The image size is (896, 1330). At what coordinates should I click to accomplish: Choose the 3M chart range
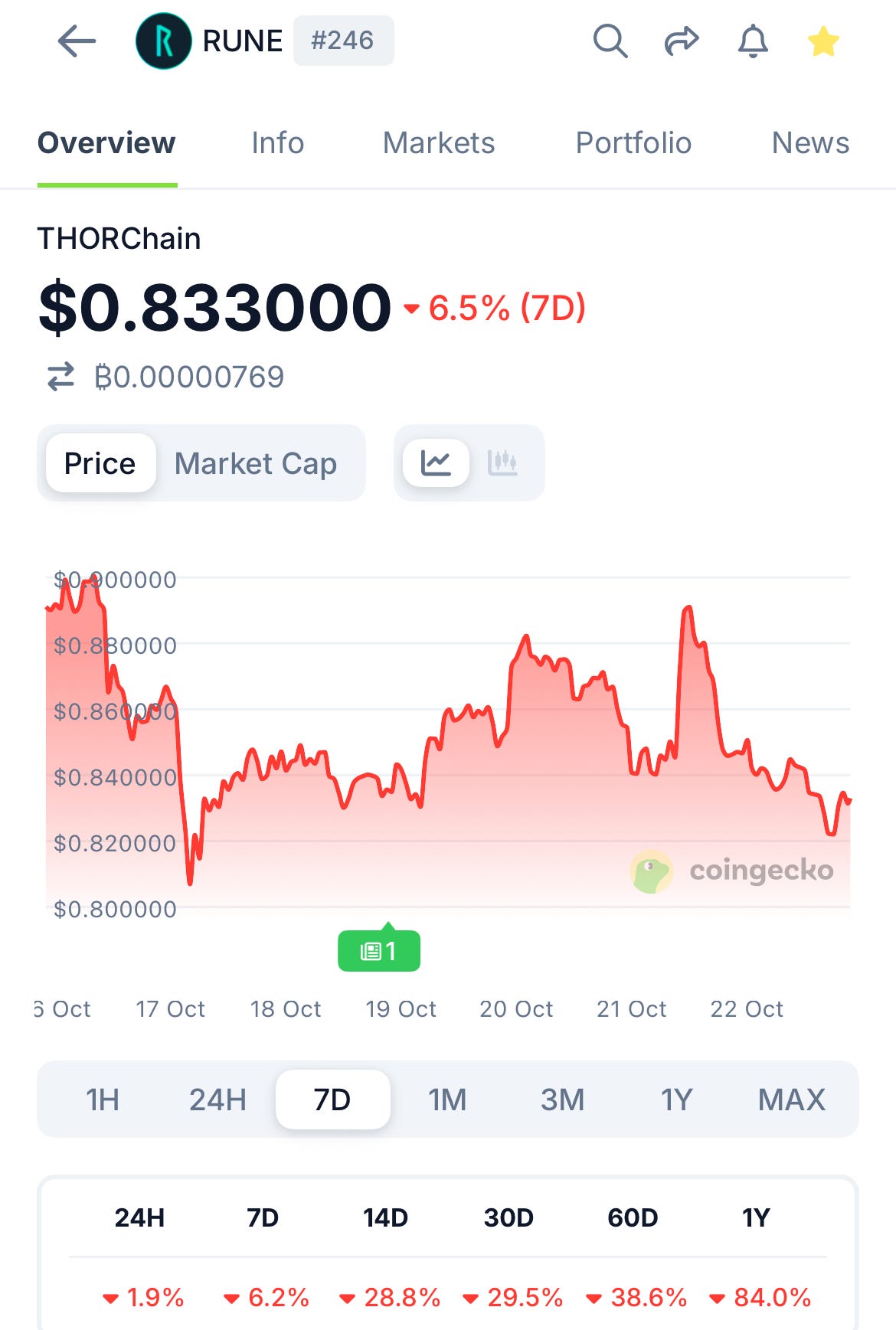562,1100
